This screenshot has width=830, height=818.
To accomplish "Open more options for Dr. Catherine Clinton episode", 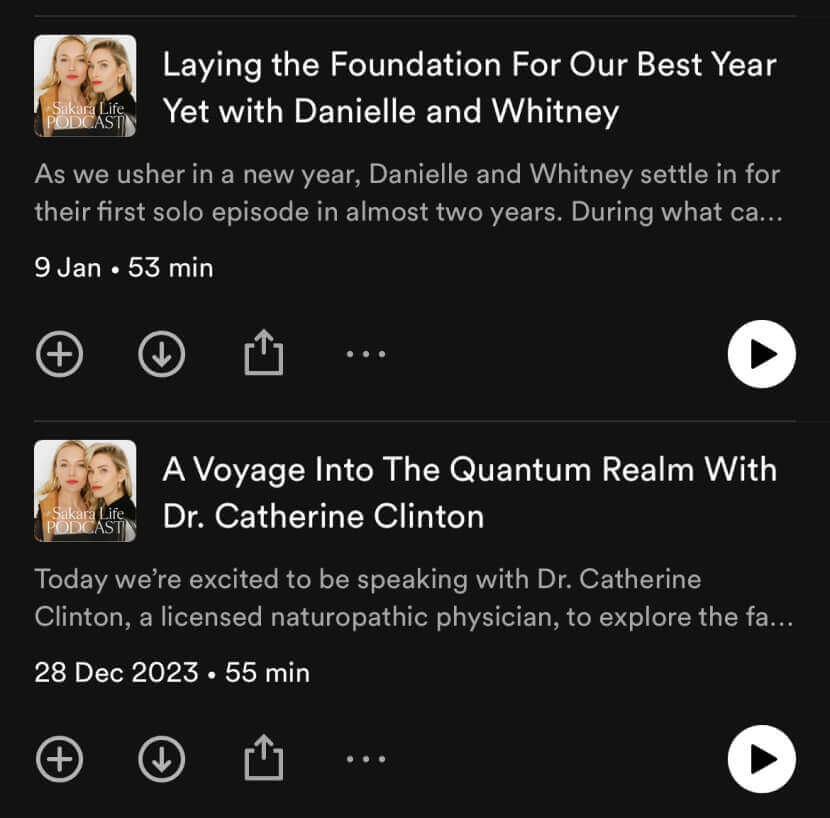I will pyautogui.click(x=366, y=760).
